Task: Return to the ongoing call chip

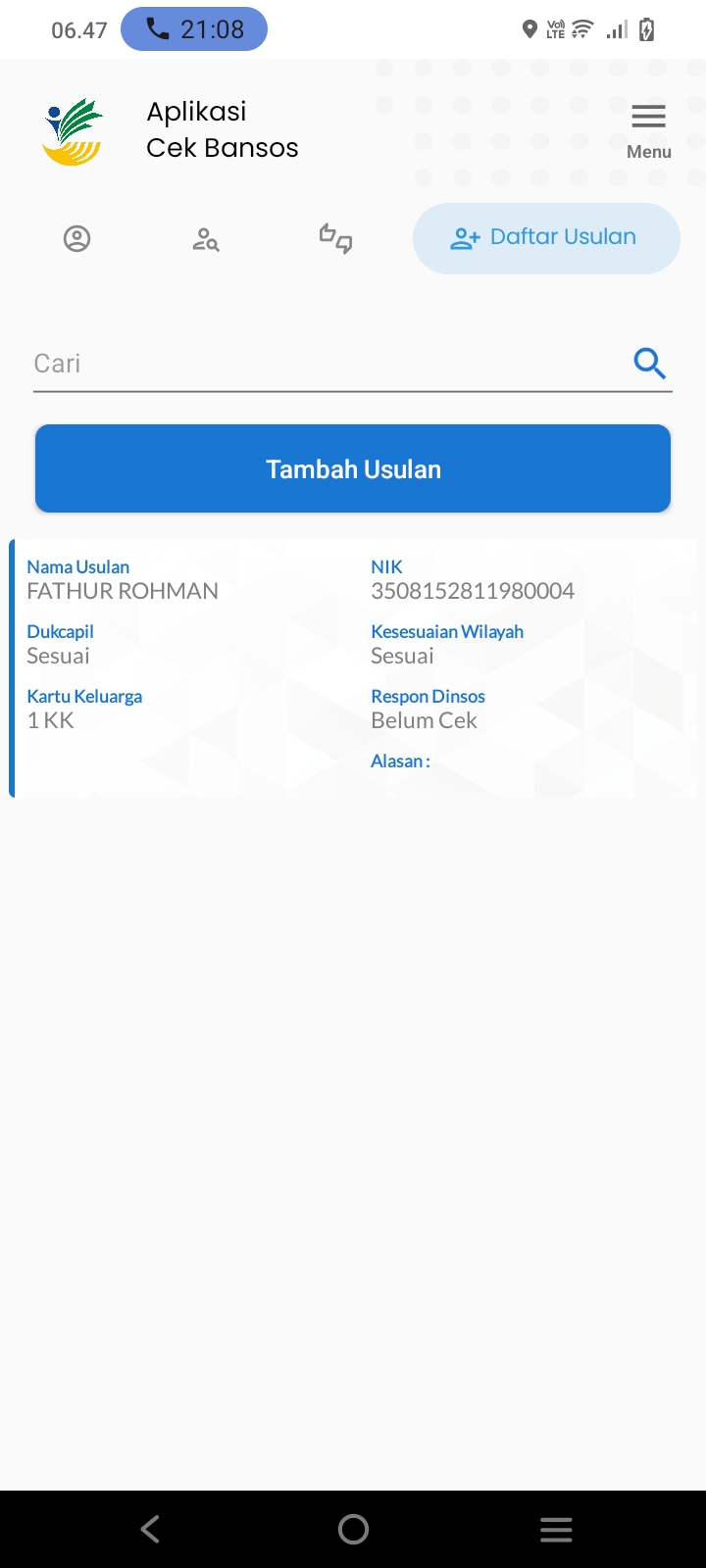Action: 194,29
